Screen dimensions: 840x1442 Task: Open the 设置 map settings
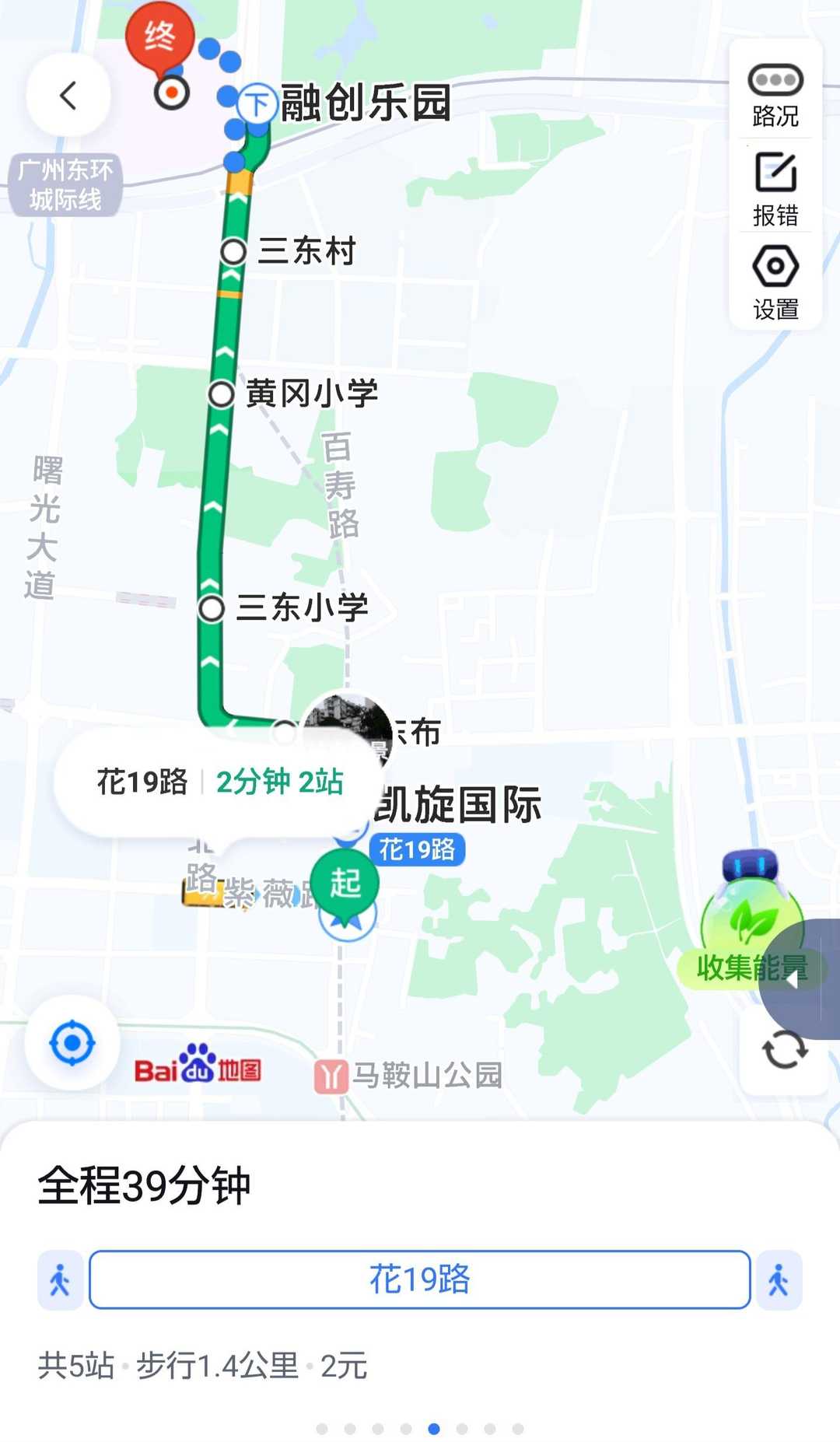775,282
